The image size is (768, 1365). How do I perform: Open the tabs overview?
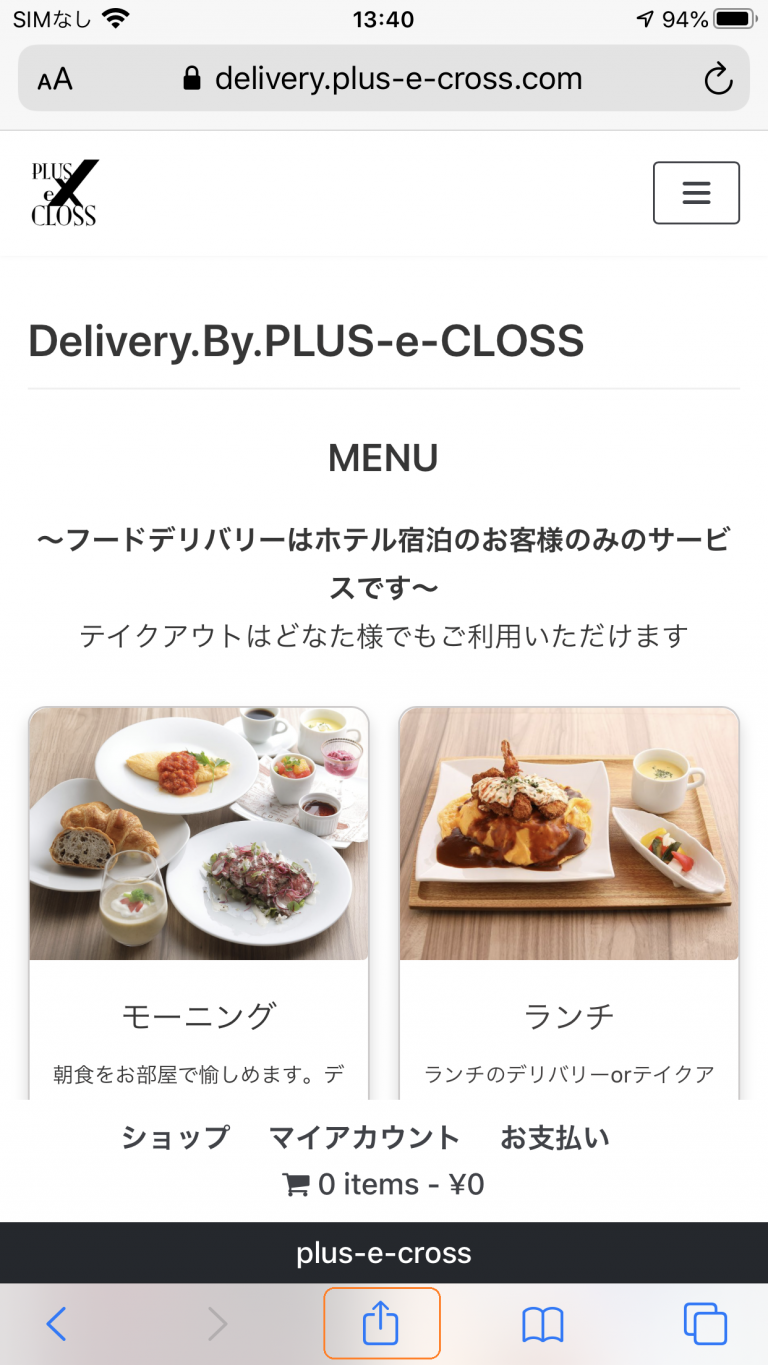tap(705, 1324)
